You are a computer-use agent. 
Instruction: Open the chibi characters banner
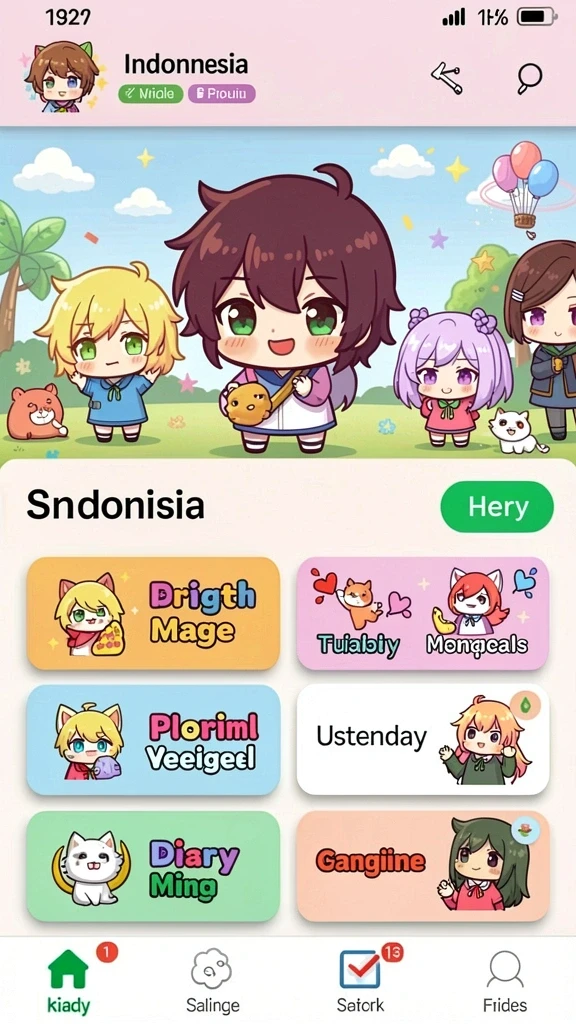[288, 294]
